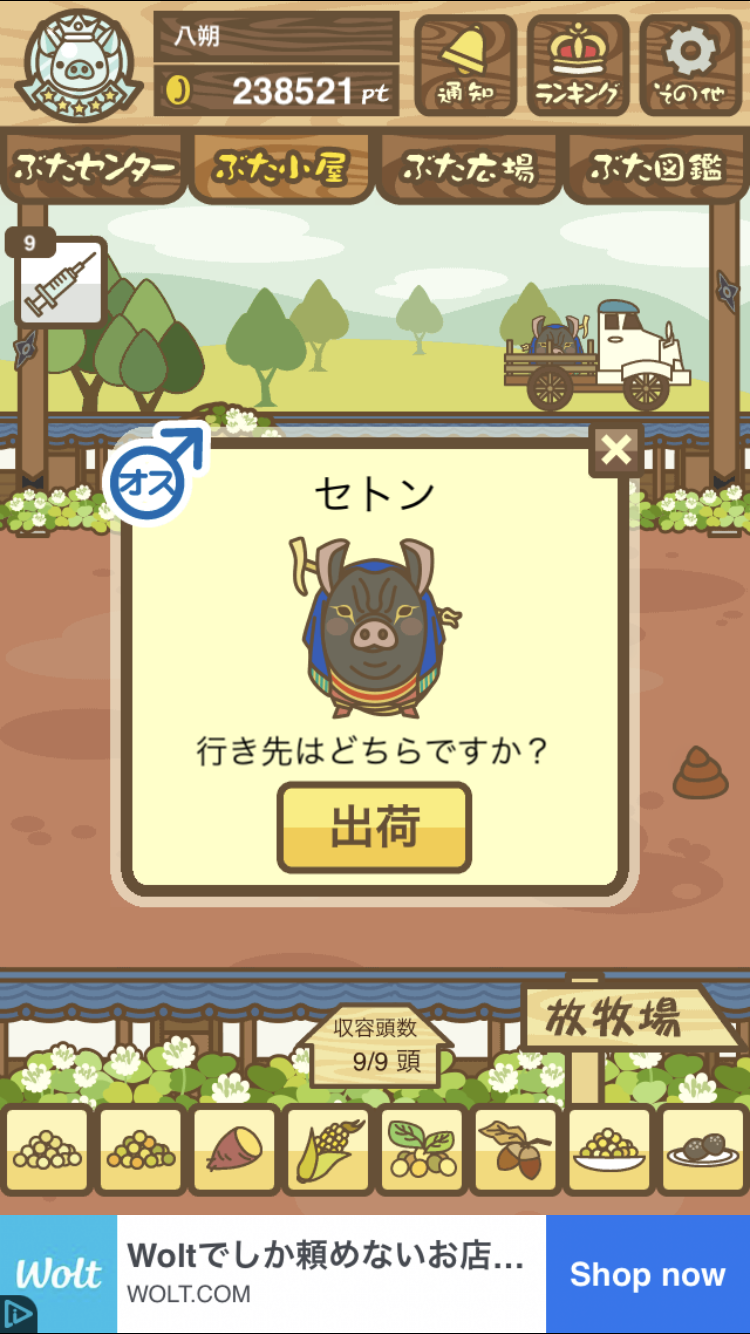This screenshot has height=1334, width=750.
Task: Use the syringe vaccine item
Action: [x=60, y=282]
